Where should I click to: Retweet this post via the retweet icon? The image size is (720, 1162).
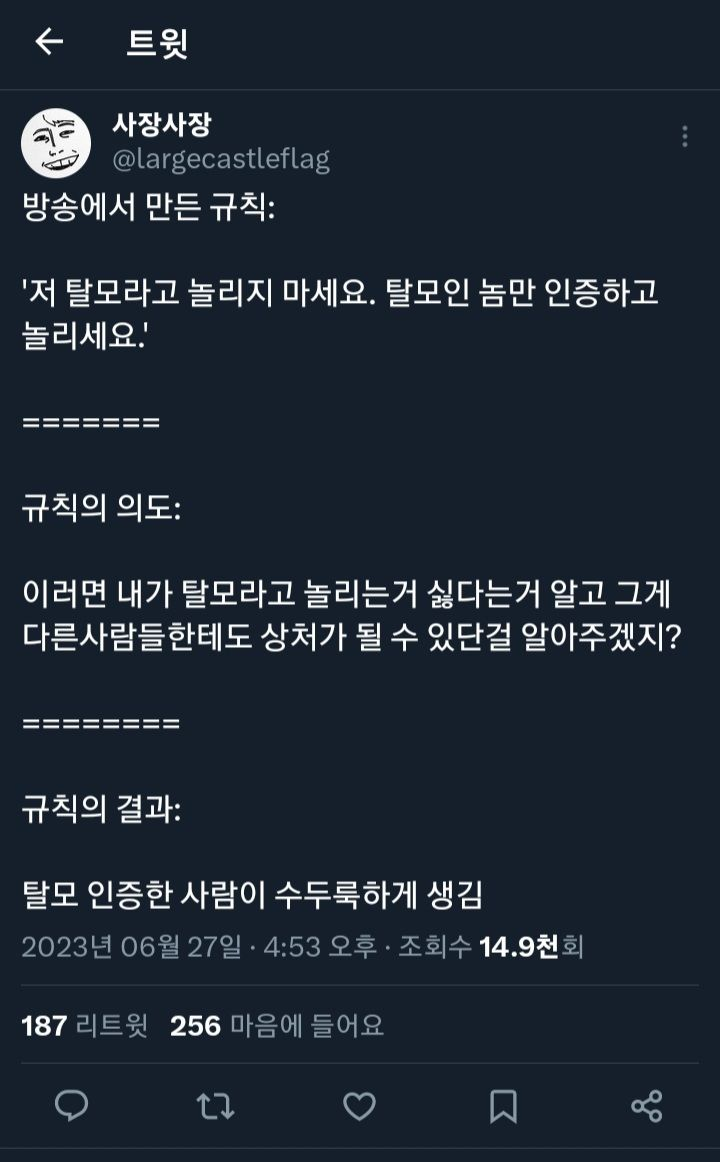pyautogui.click(x=215, y=1108)
